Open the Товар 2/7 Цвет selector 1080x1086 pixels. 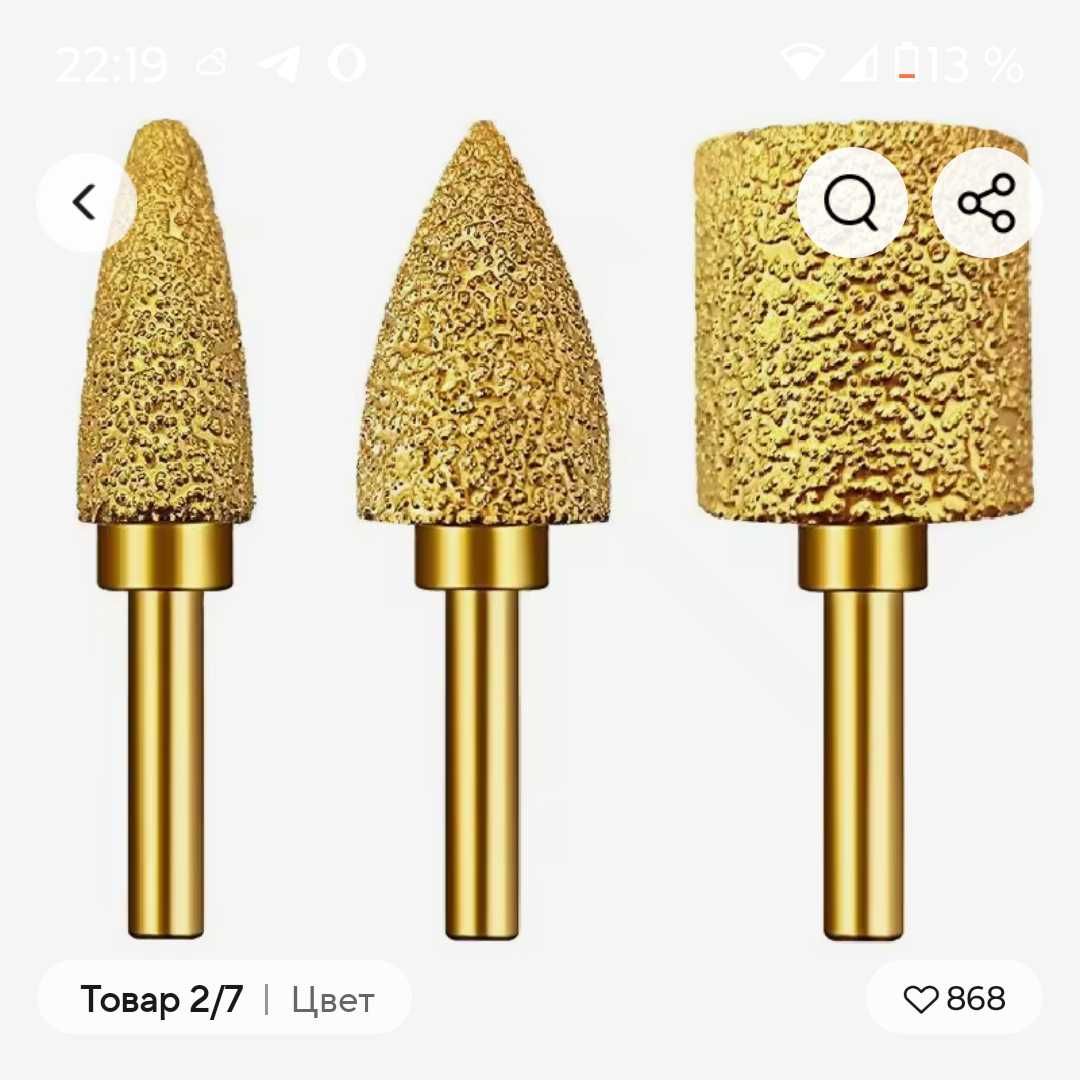225,998
